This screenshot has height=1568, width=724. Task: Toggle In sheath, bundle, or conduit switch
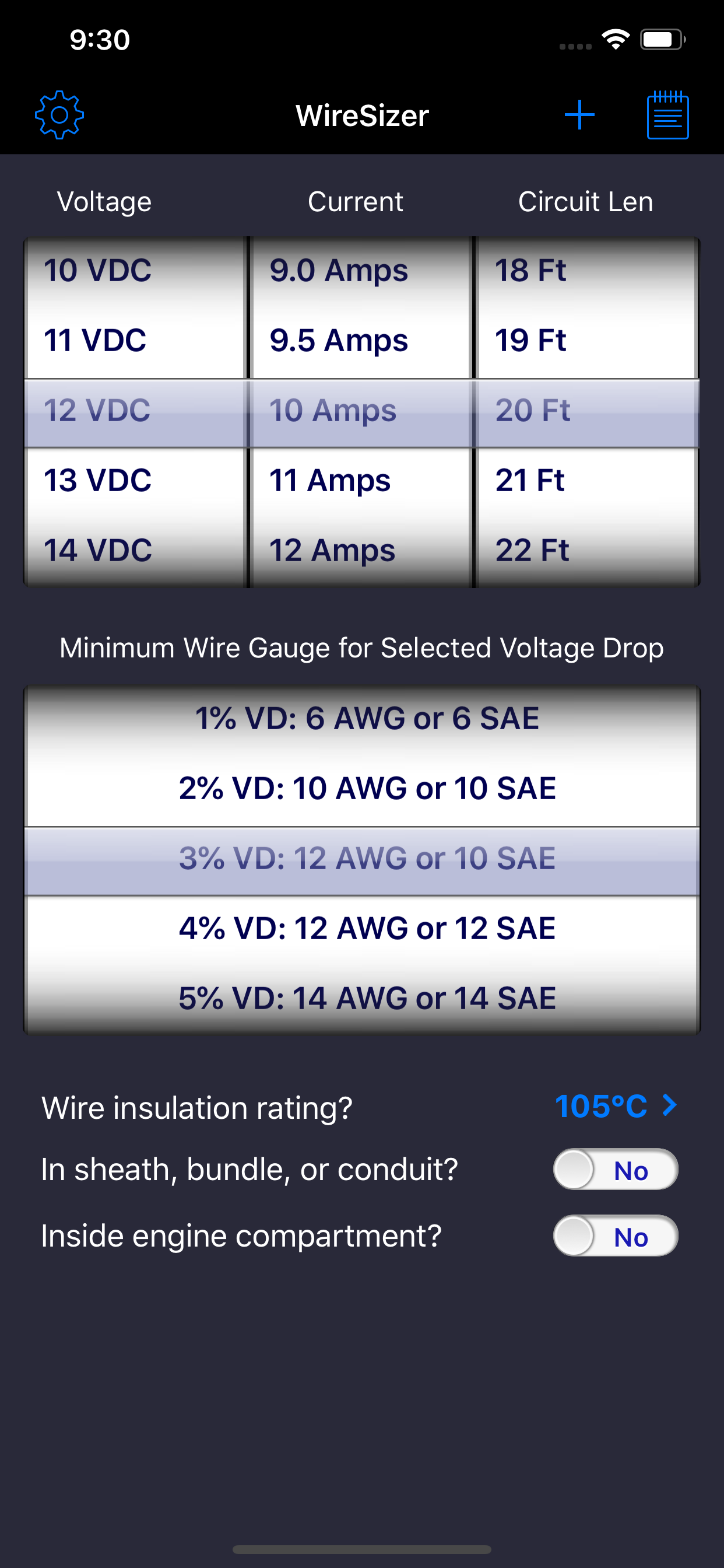coord(615,1170)
